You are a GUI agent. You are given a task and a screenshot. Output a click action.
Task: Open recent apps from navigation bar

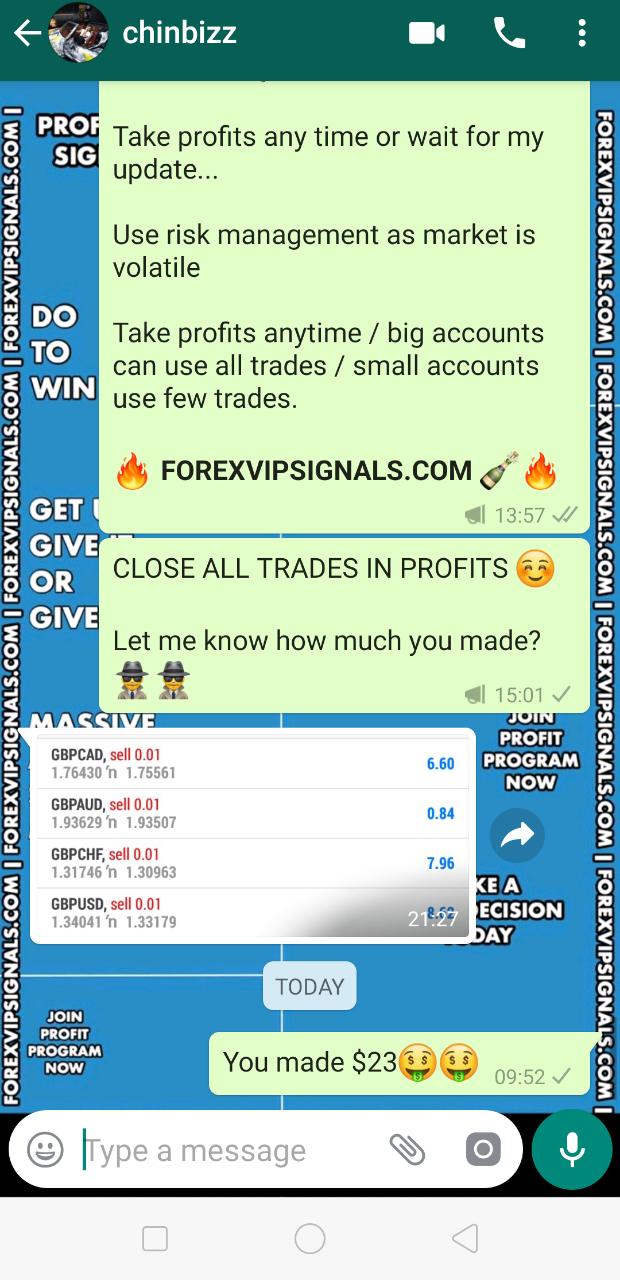pos(155,1239)
